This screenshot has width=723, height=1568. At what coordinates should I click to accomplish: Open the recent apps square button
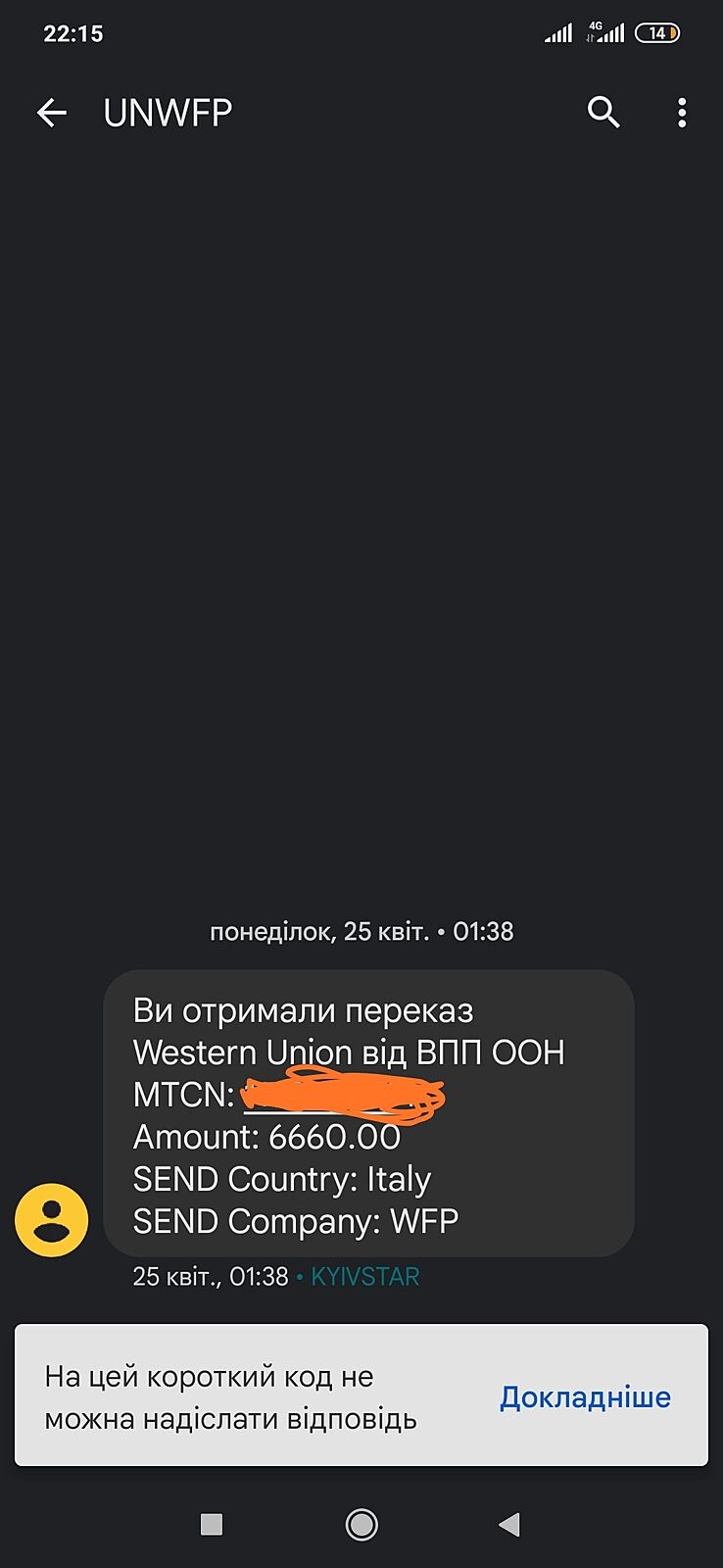pyautogui.click(x=212, y=1524)
